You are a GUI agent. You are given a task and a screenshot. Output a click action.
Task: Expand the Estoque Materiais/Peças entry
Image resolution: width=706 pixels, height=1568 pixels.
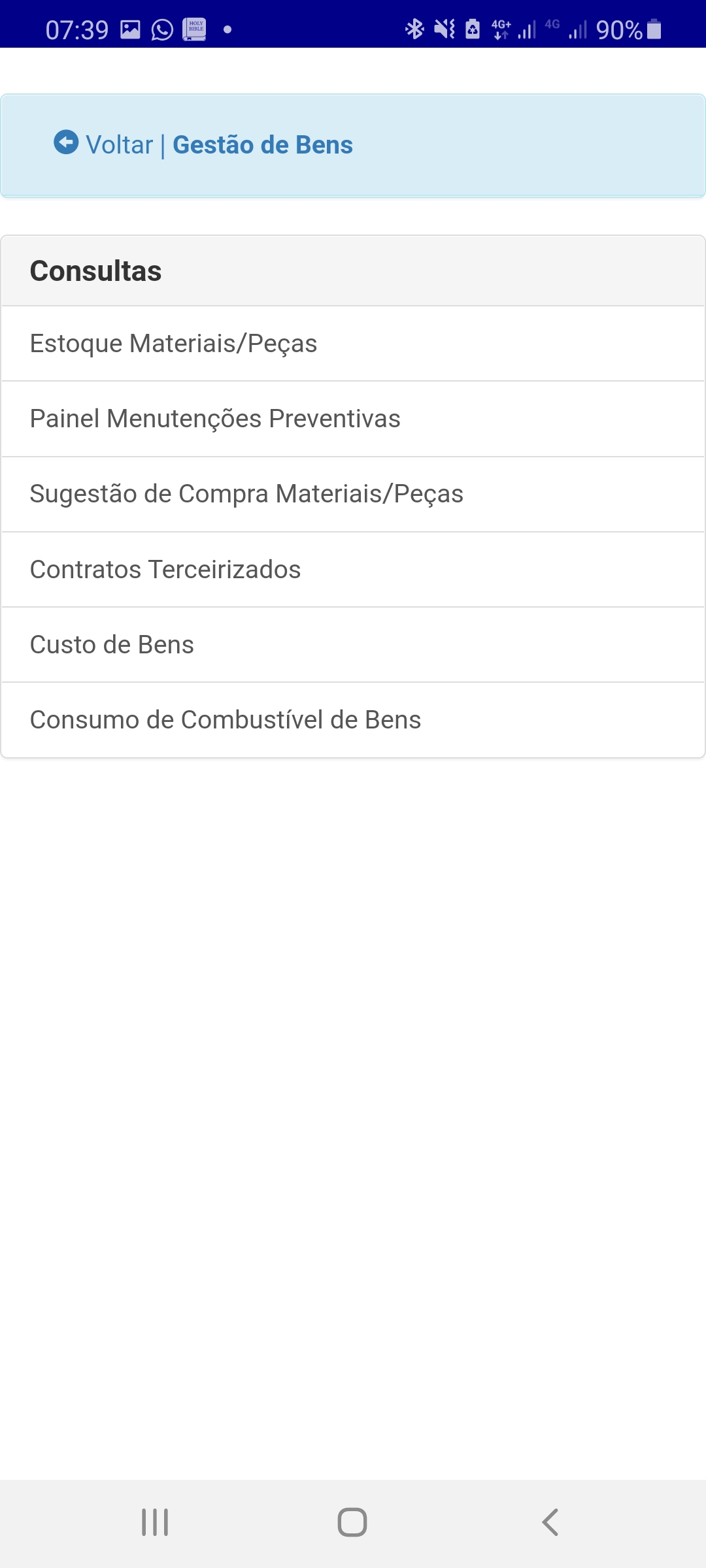[x=173, y=342]
